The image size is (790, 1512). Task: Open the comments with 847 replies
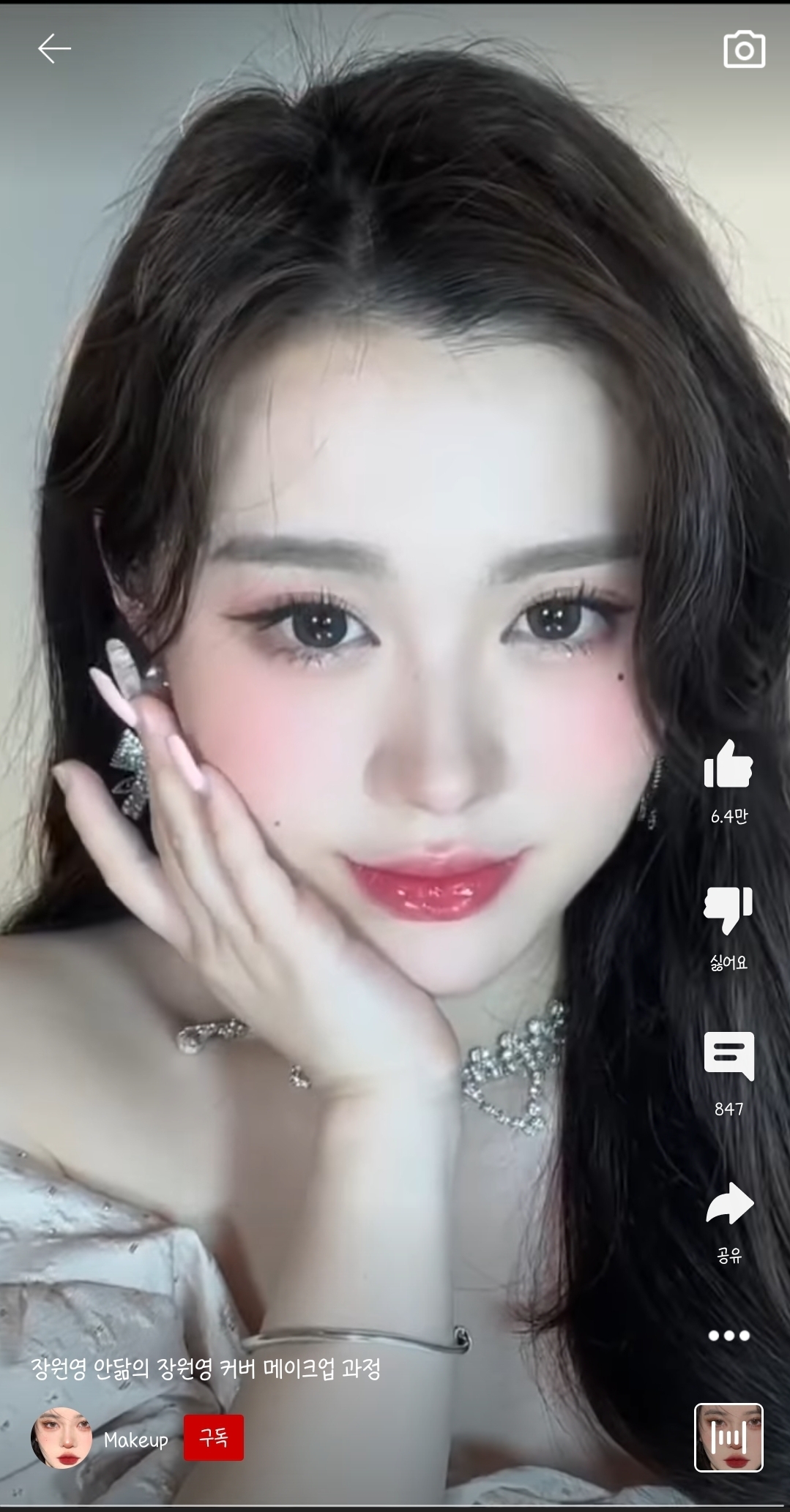tap(728, 1055)
